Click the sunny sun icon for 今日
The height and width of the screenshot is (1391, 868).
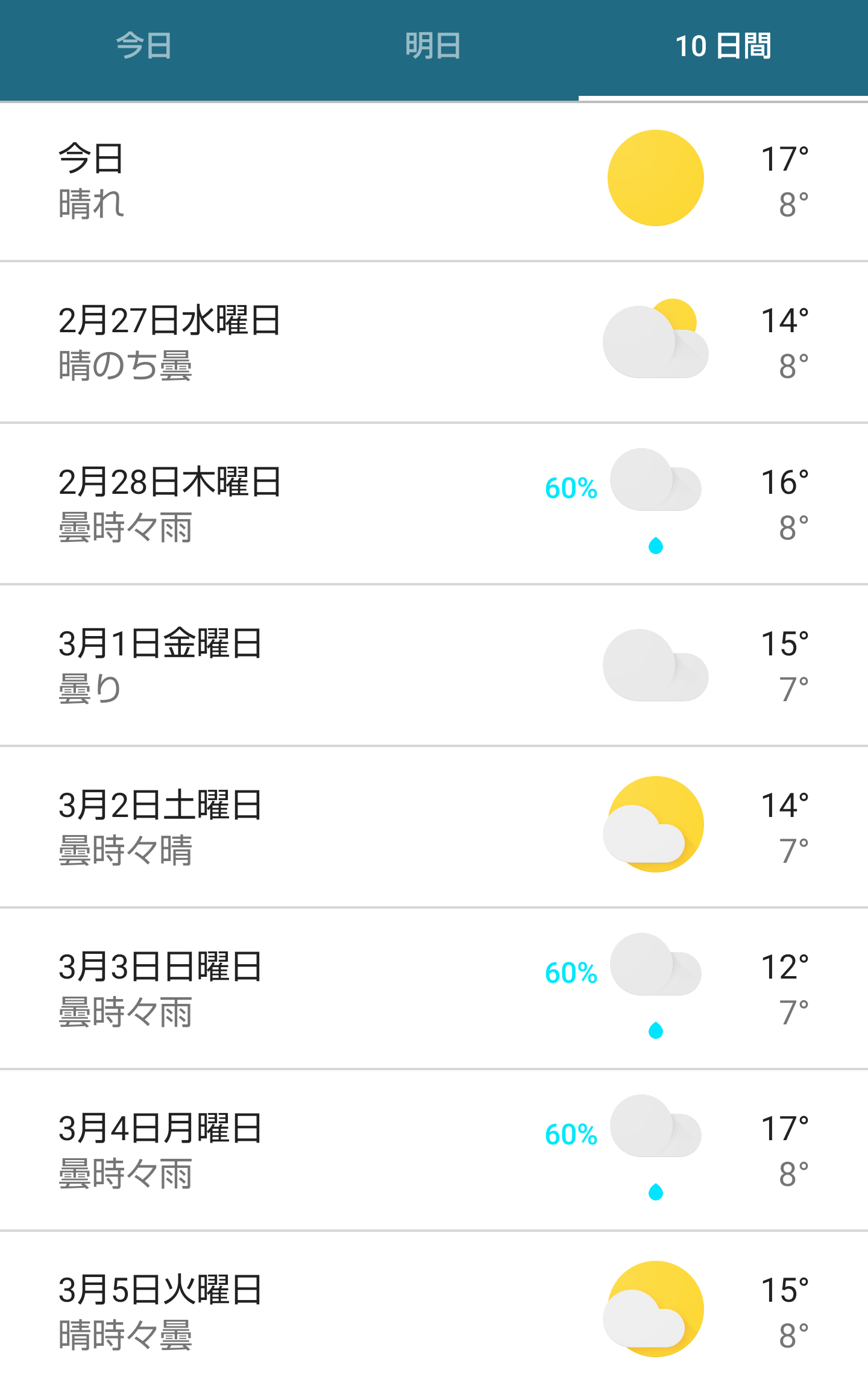point(655,176)
